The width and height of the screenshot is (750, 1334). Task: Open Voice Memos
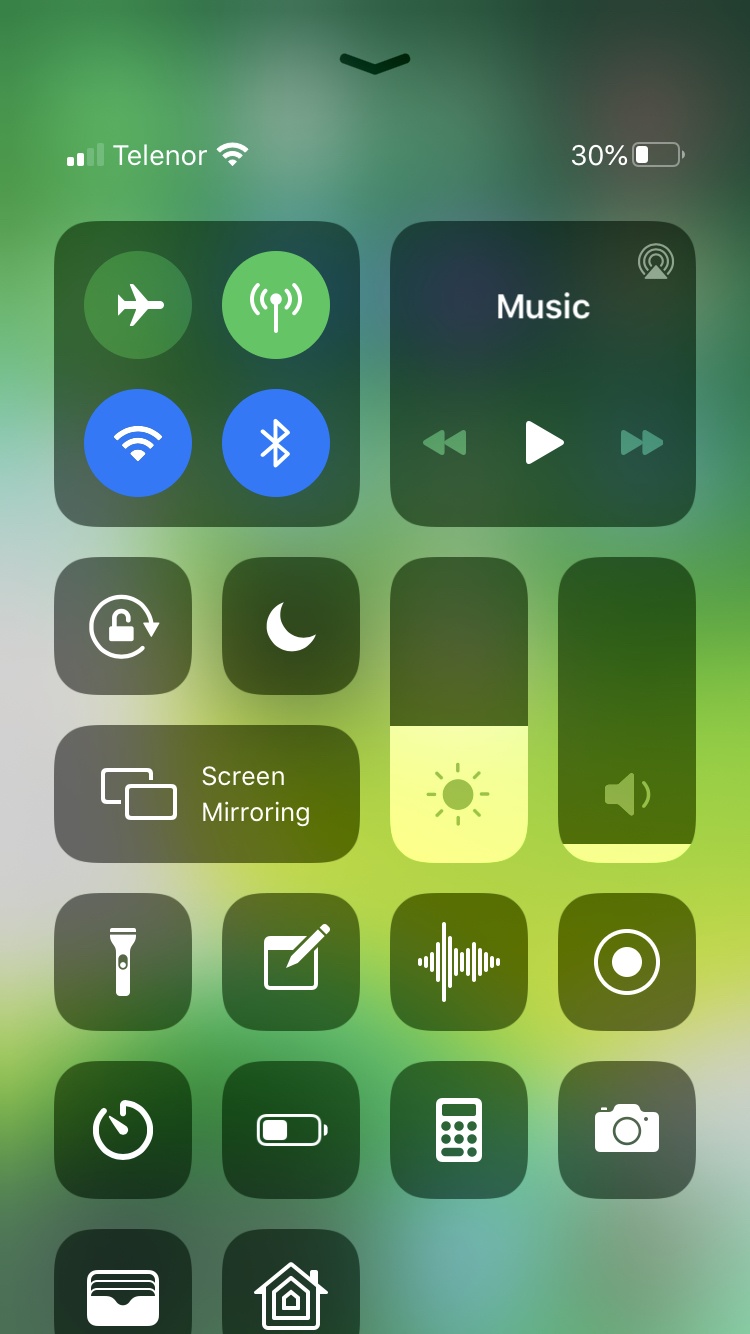[459, 962]
